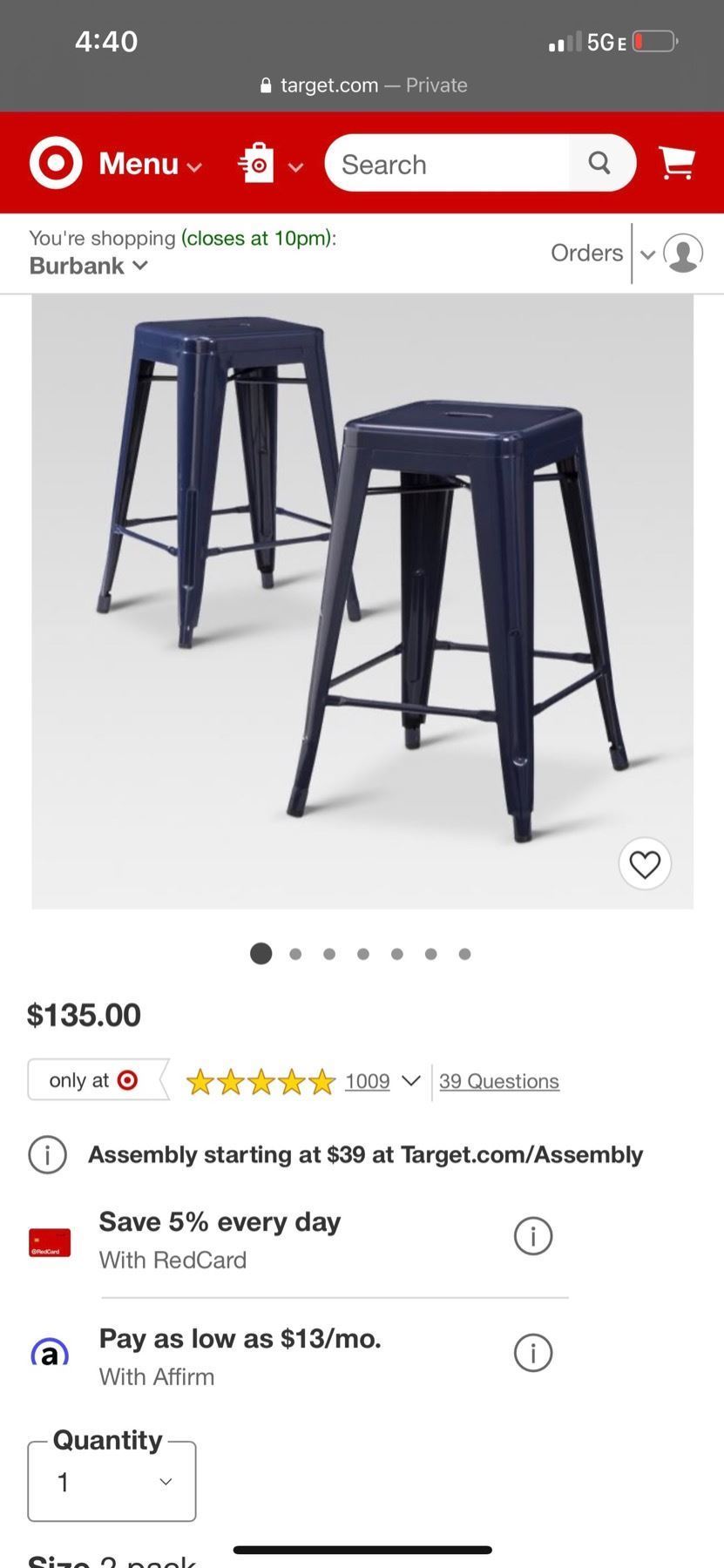View the 1009 ratings
Viewport: 724px width, 1568px height.
(367, 1081)
